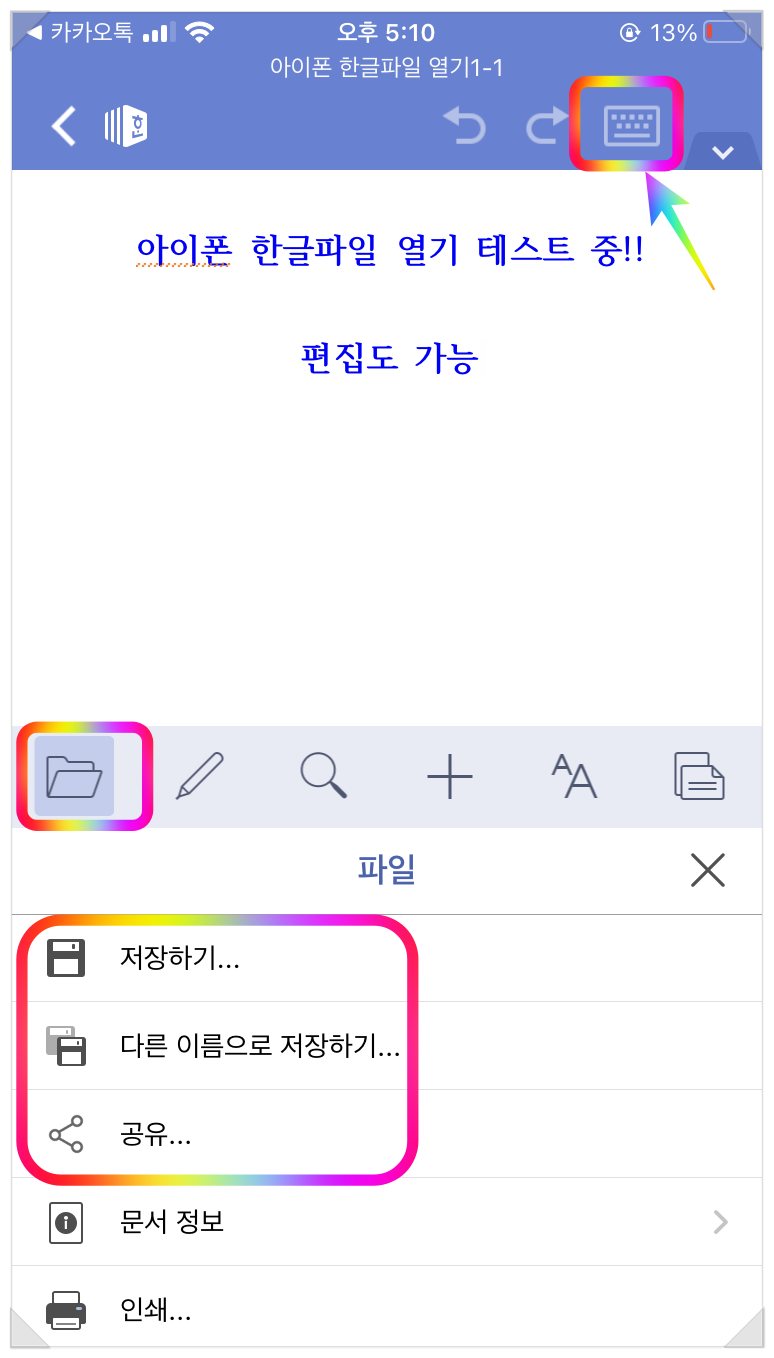Select the pencil edit tool
Viewport: 774px width, 1358px height.
coord(199,775)
